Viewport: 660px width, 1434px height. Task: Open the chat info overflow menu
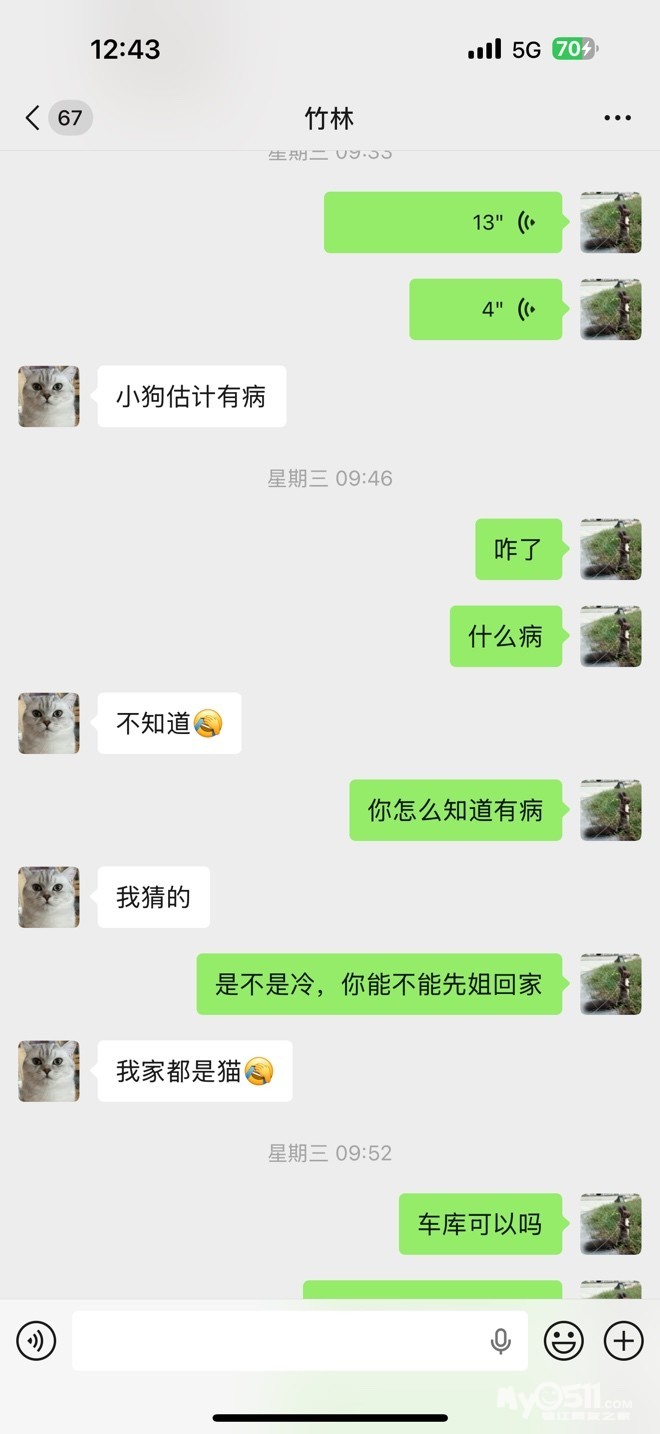coord(617,118)
